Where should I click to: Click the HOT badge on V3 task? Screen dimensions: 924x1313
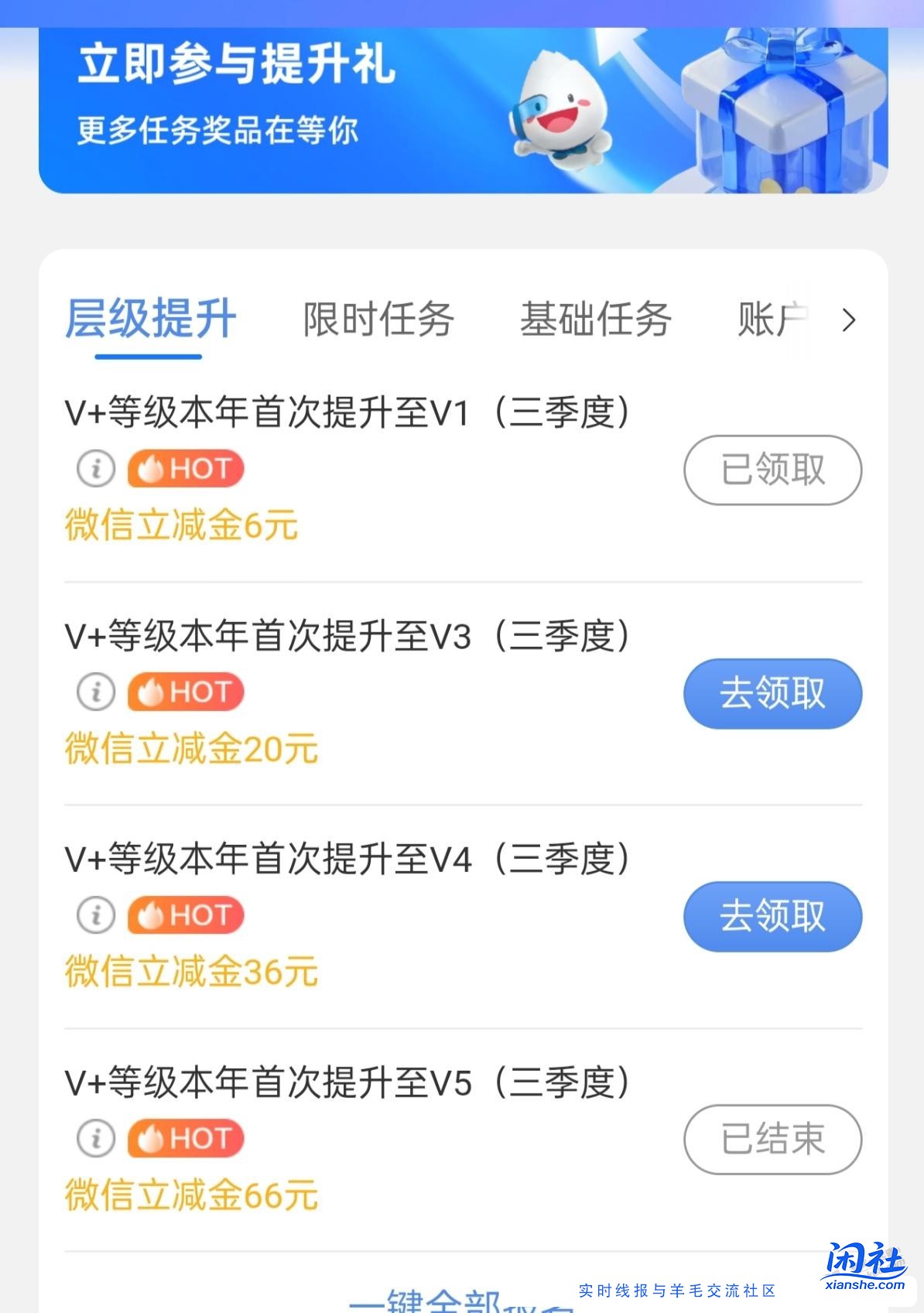tap(185, 691)
